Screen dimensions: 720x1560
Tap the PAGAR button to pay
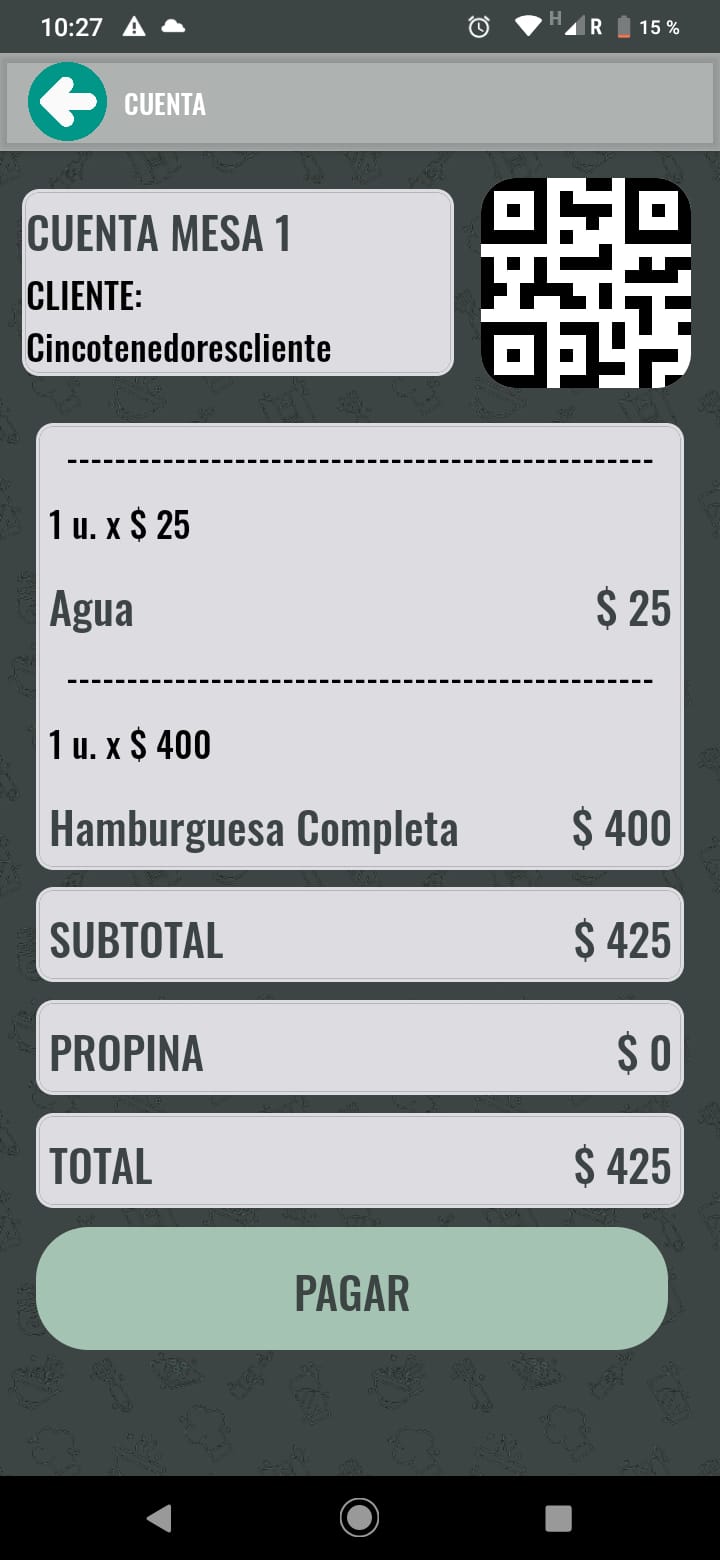pos(352,1289)
